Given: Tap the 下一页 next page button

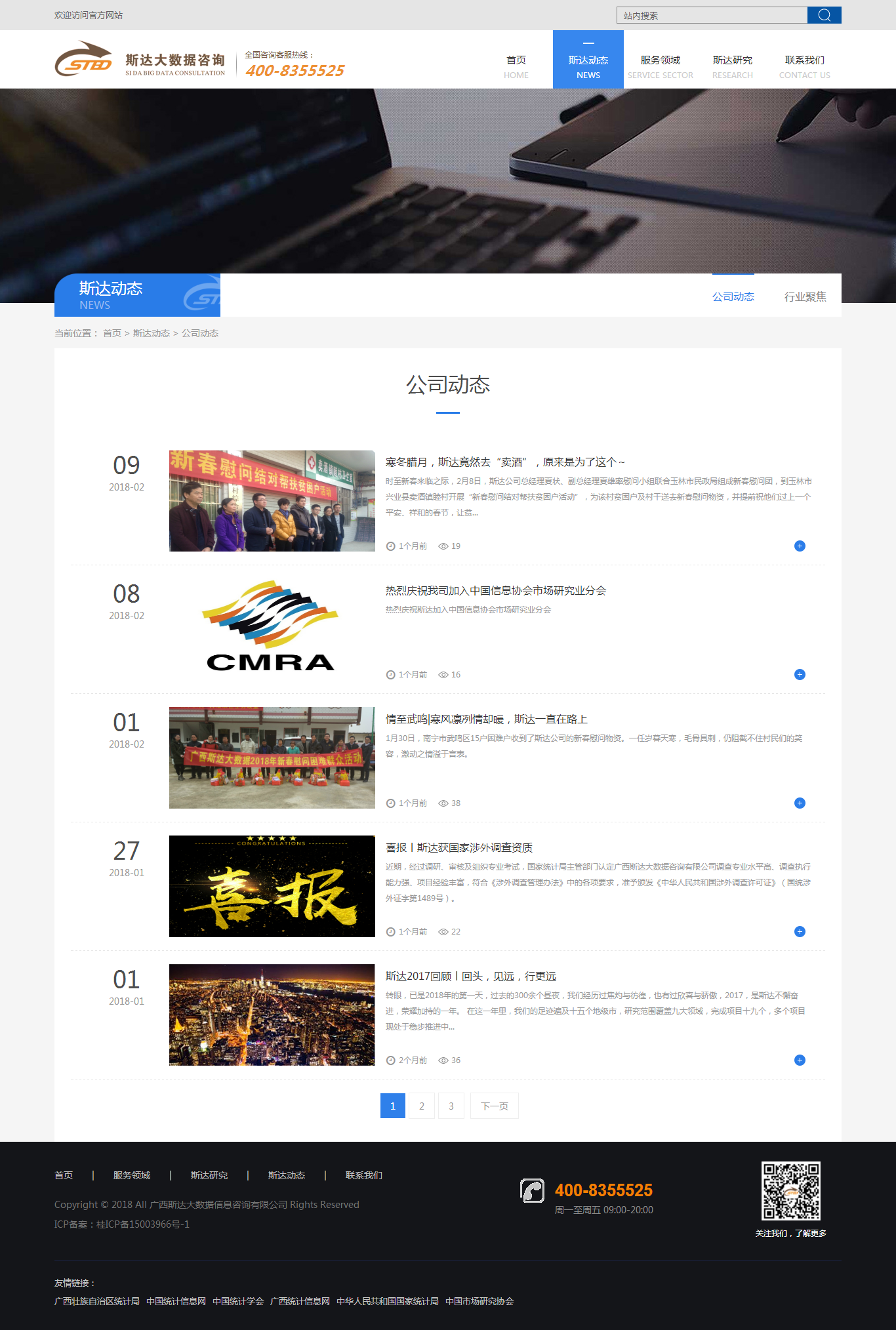Looking at the screenshot, I should [x=495, y=1106].
